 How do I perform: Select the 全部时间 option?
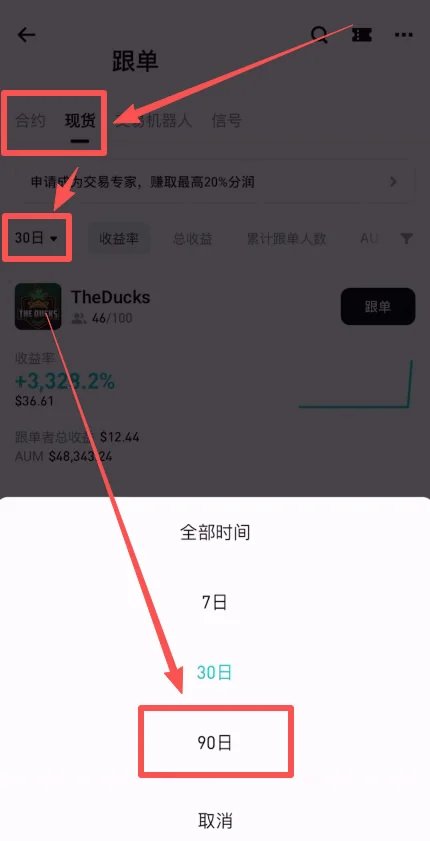(215, 533)
